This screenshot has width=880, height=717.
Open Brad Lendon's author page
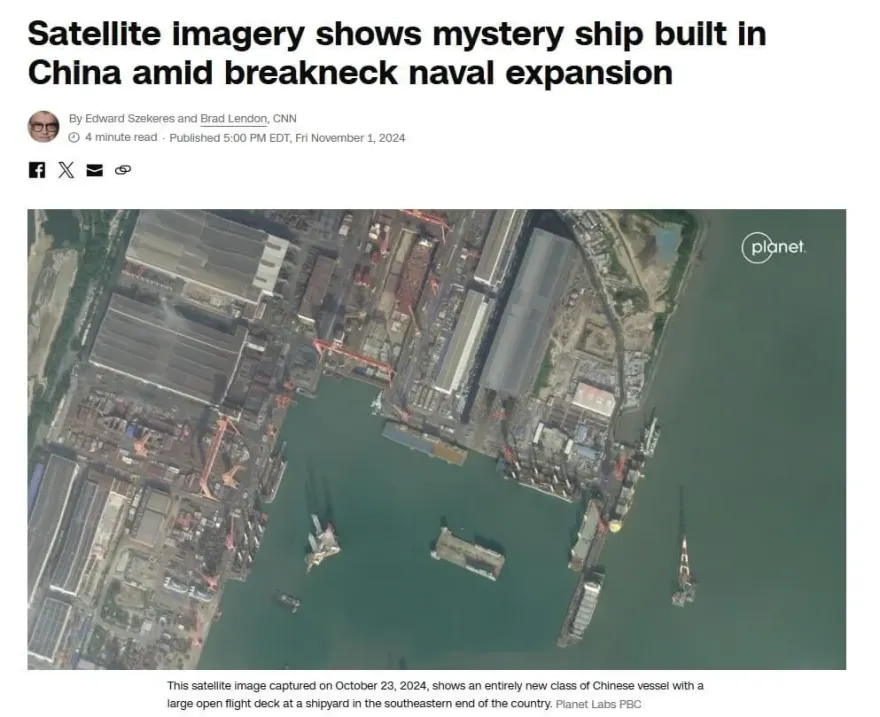coord(233,119)
